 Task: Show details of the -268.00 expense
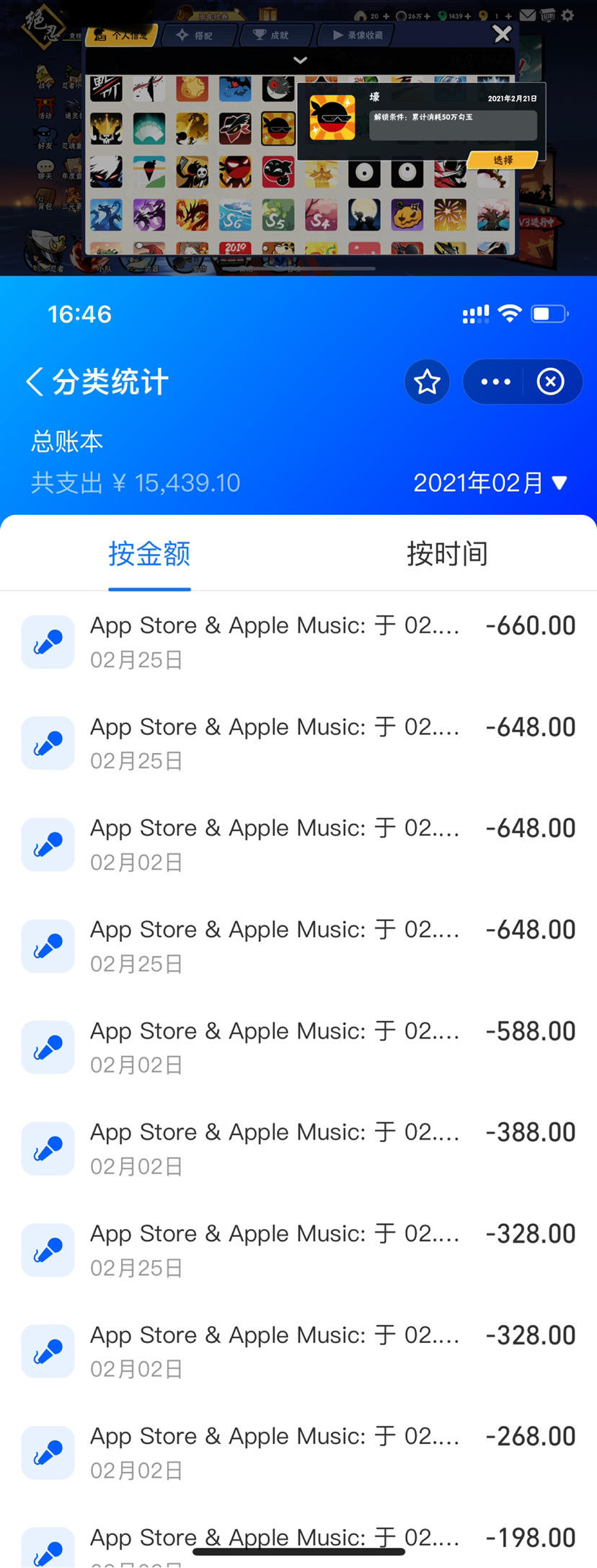pos(298,1452)
